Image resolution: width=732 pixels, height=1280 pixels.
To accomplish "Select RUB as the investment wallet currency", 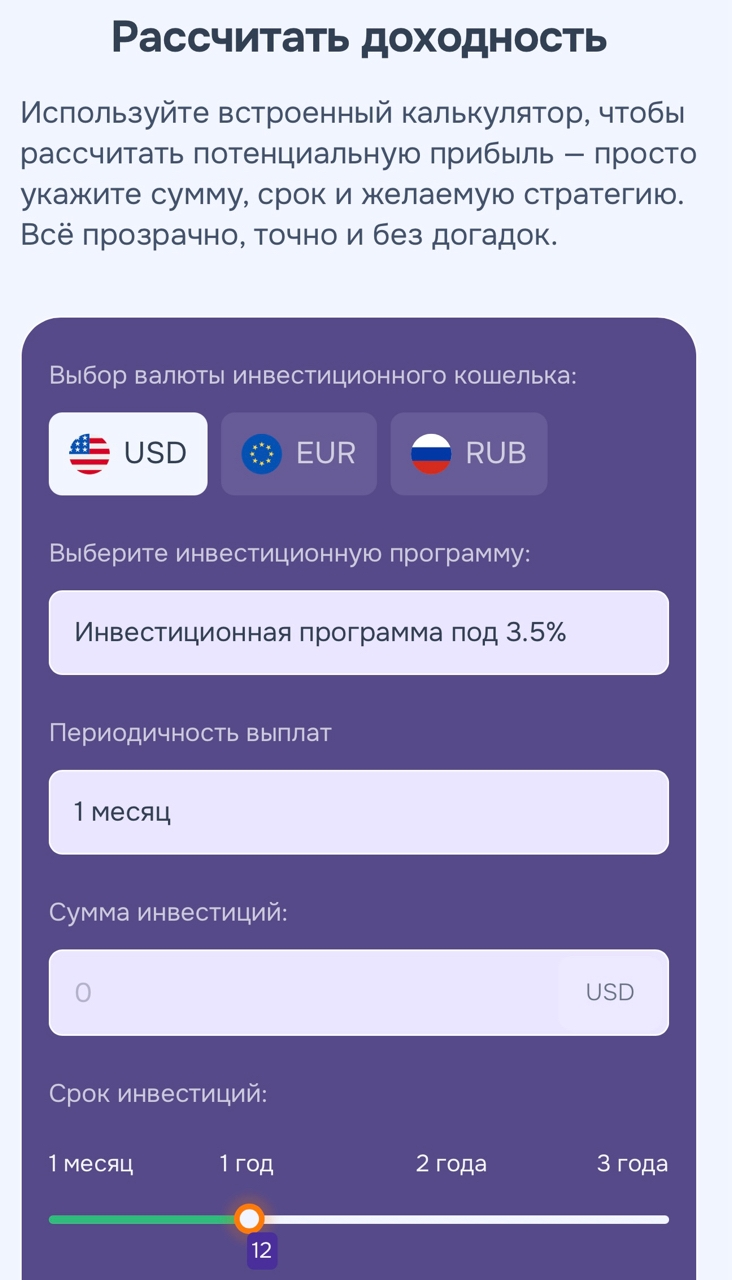I will (x=468, y=453).
